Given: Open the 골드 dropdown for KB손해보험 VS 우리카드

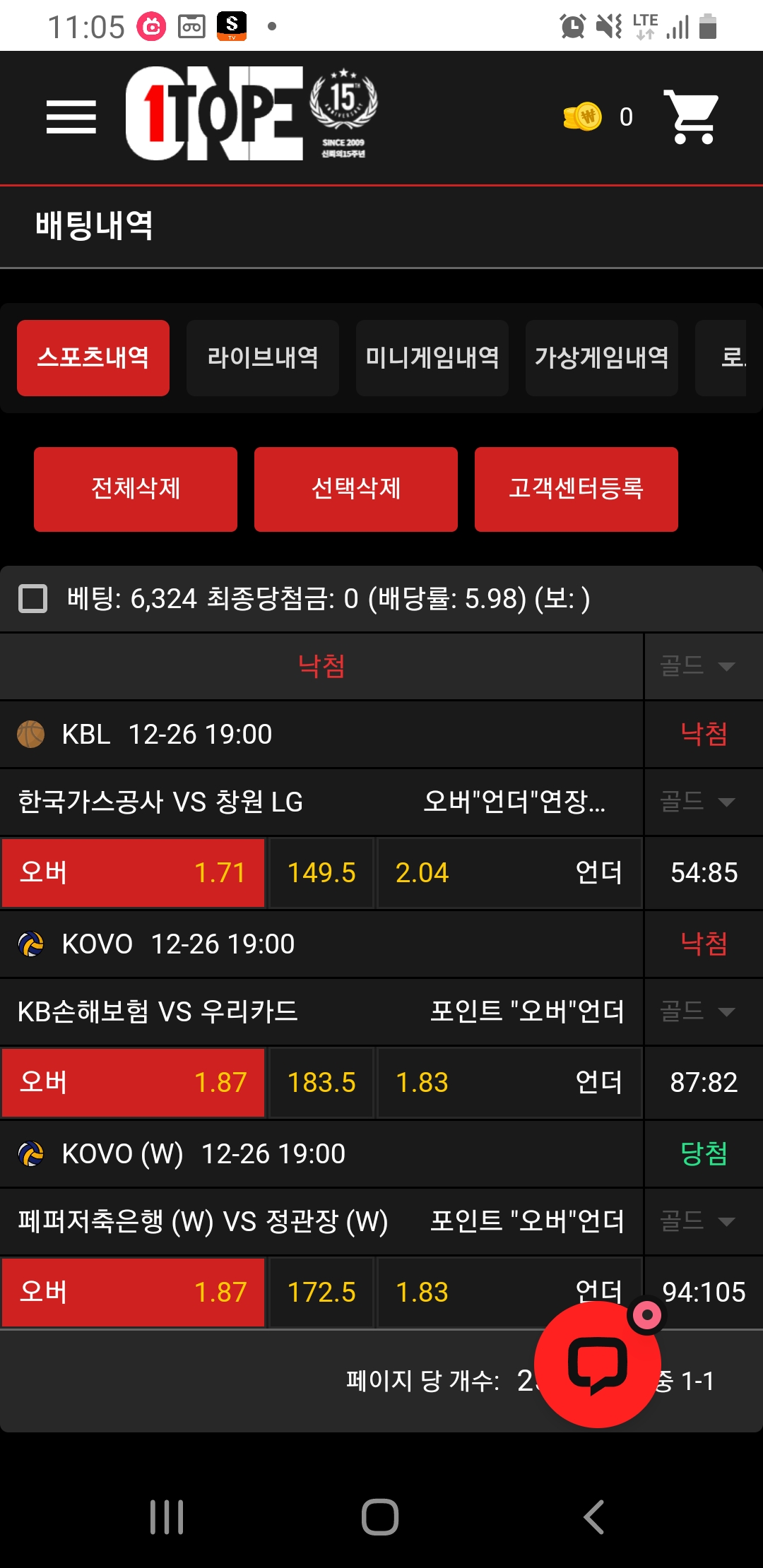Looking at the screenshot, I should tap(698, 1011).
